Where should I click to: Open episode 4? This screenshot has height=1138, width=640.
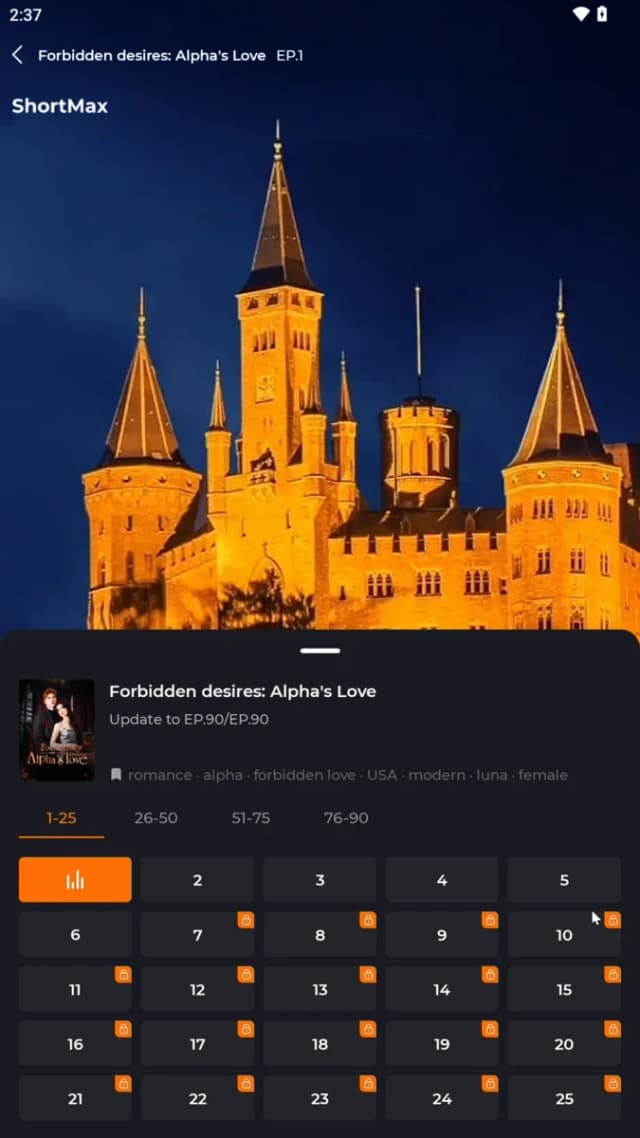tap(442, 880)
